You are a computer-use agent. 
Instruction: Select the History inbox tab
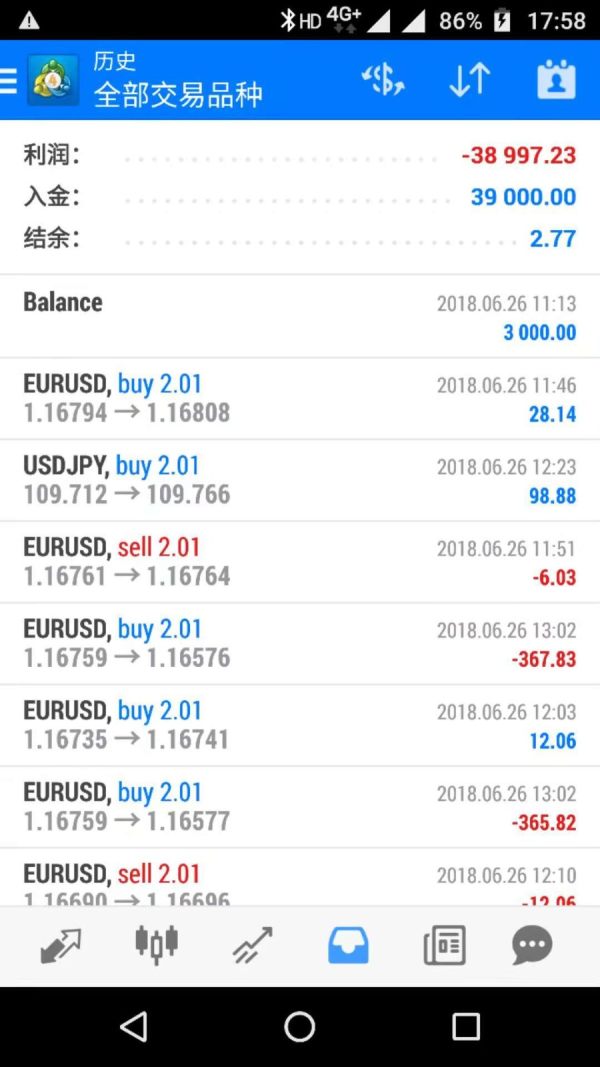tap(348, 945)
